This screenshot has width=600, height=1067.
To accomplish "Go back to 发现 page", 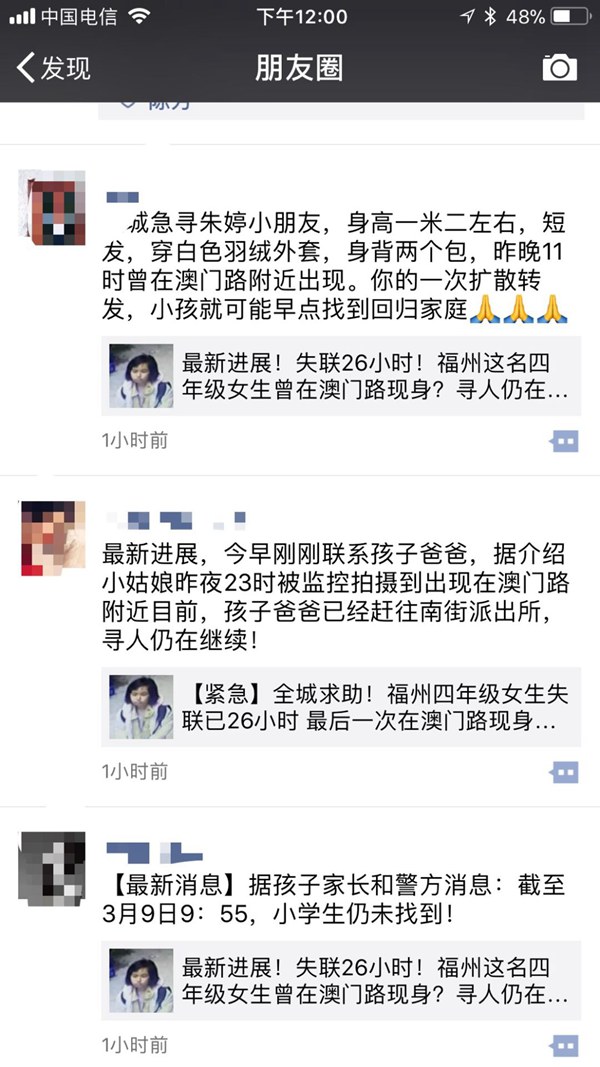I will click(54, 67).
